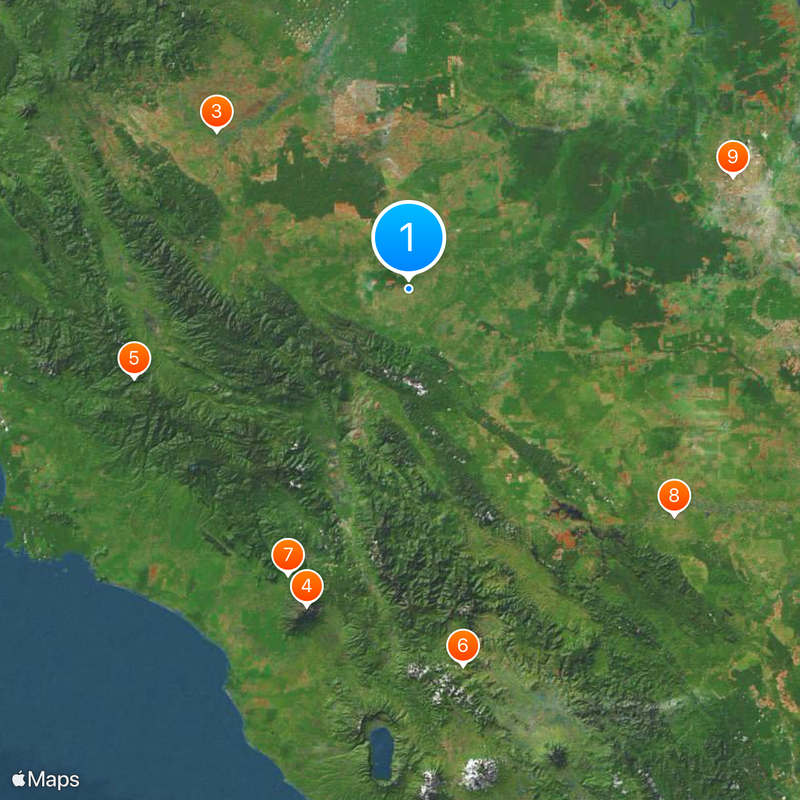The width and height of the screenshot is (800, 800).
Task: Tap map pin number 6
Action: [462, 646]
